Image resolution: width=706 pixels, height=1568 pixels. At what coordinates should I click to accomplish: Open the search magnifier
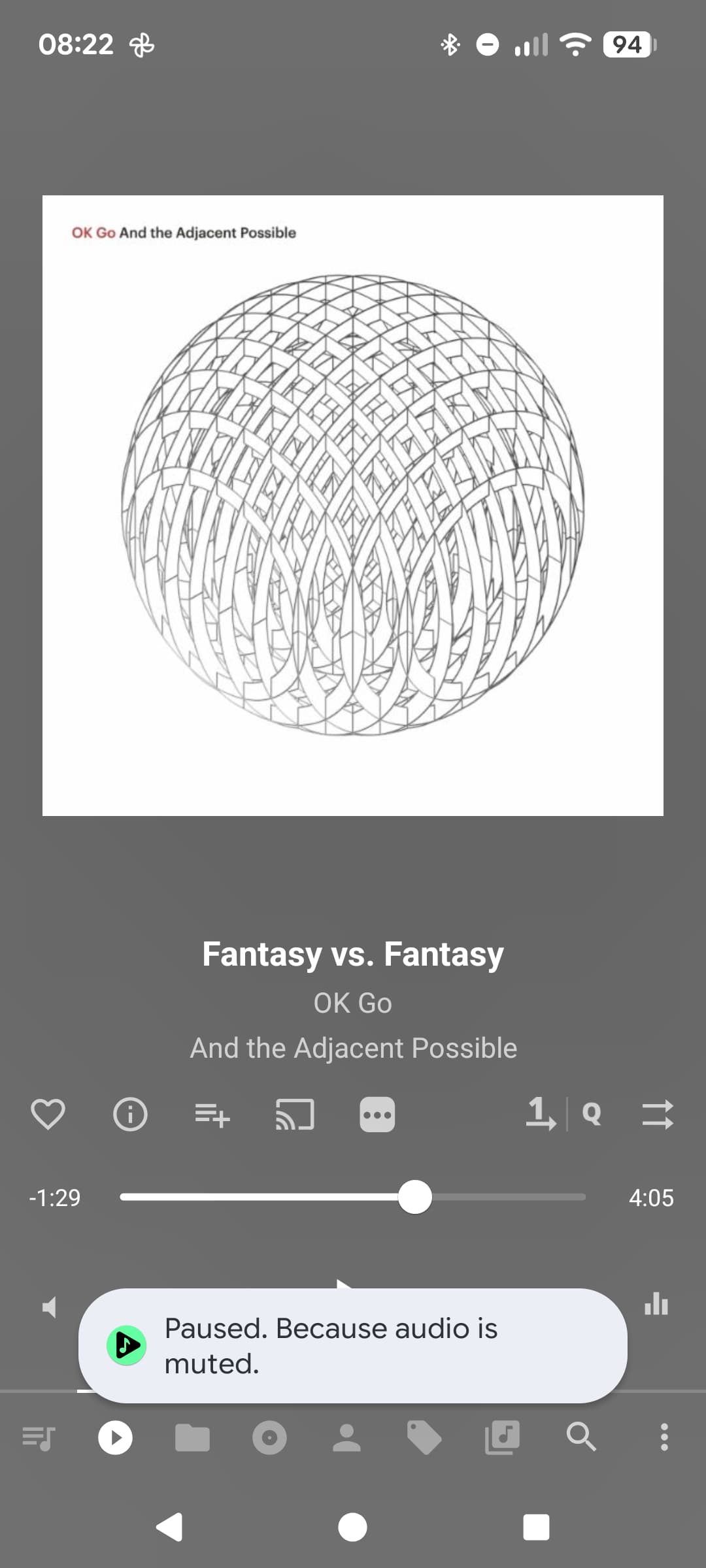pyautogui.click(x=580, y=1438)
